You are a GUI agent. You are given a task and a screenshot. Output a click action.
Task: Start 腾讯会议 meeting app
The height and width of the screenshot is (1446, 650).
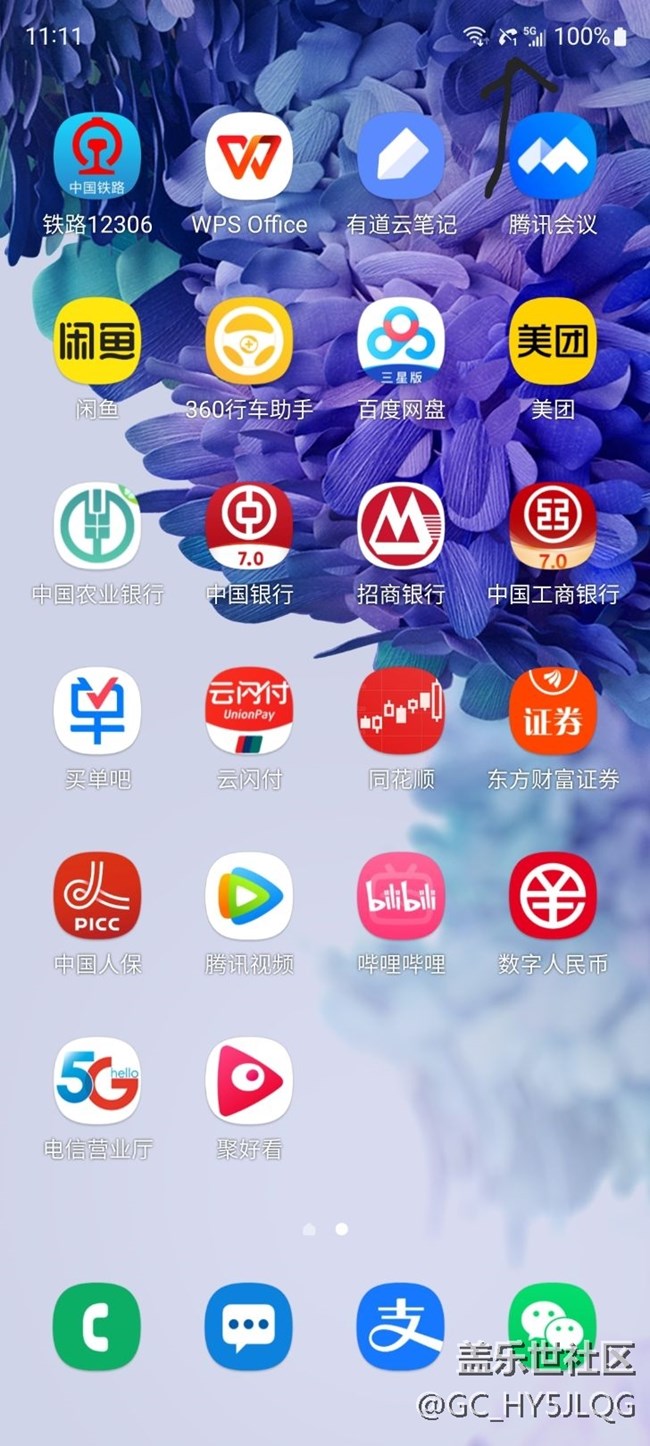553,157
